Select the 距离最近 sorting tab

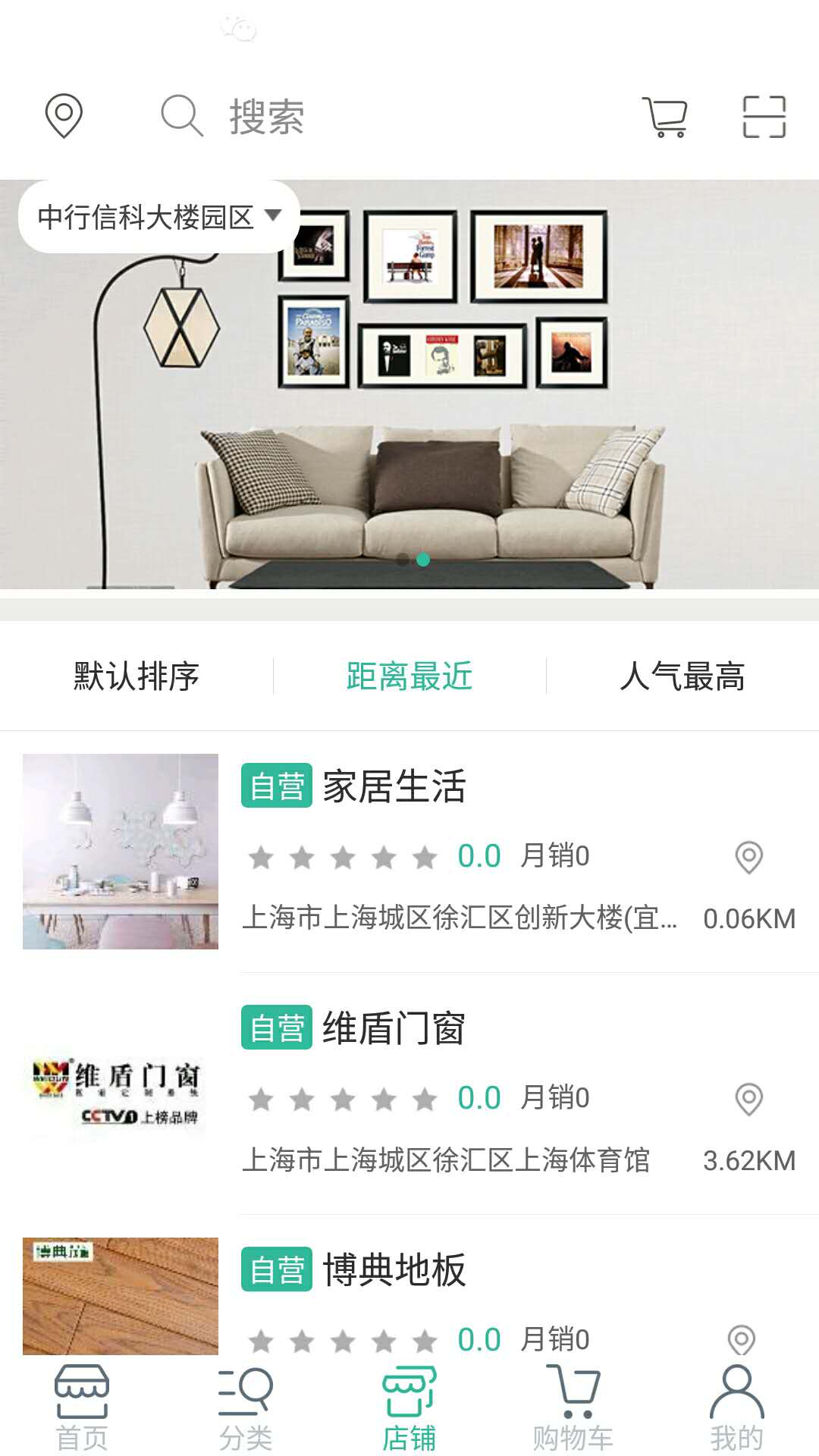pyautogui.click(x=409, y=676)
